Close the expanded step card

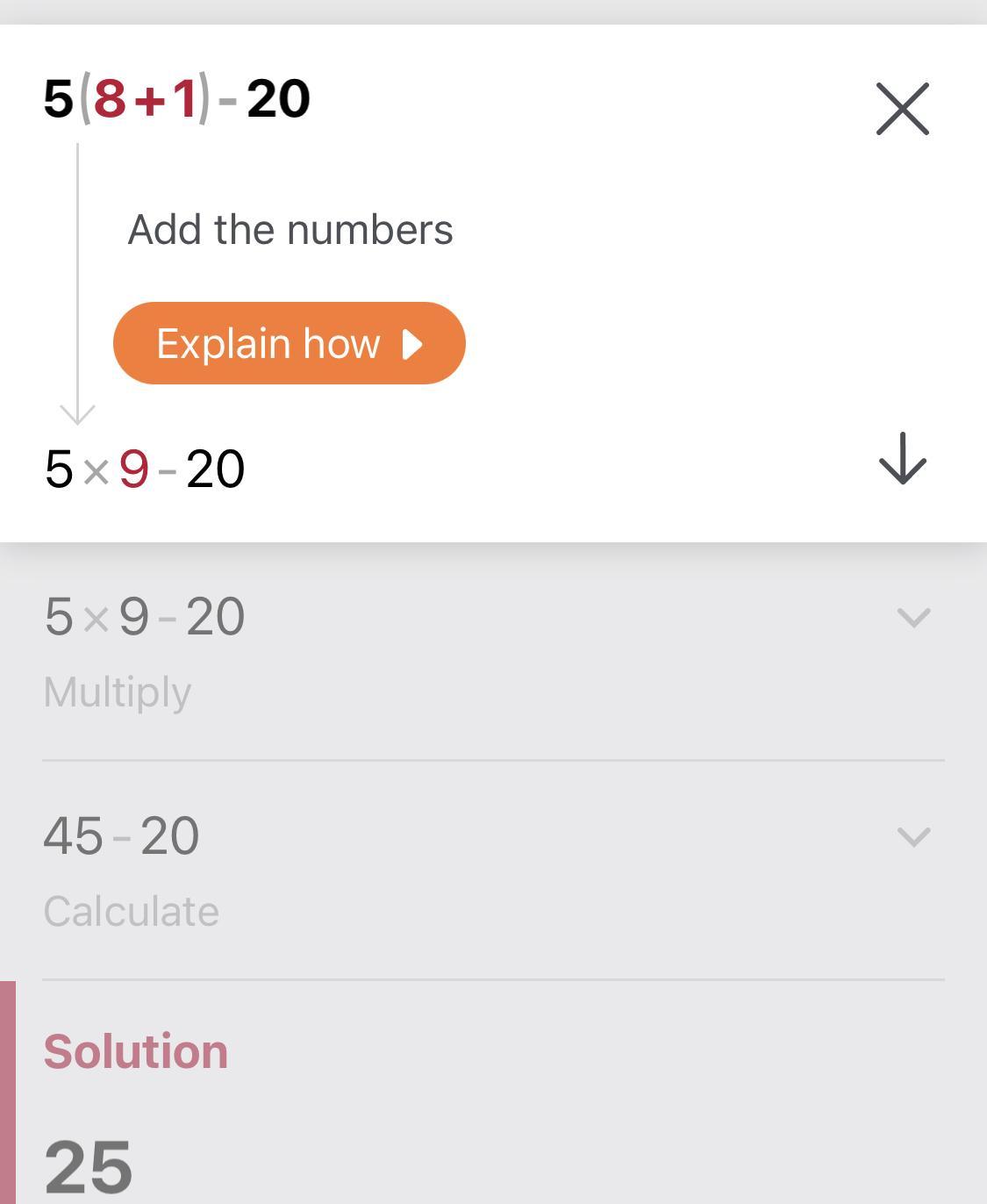pos(902,110)
